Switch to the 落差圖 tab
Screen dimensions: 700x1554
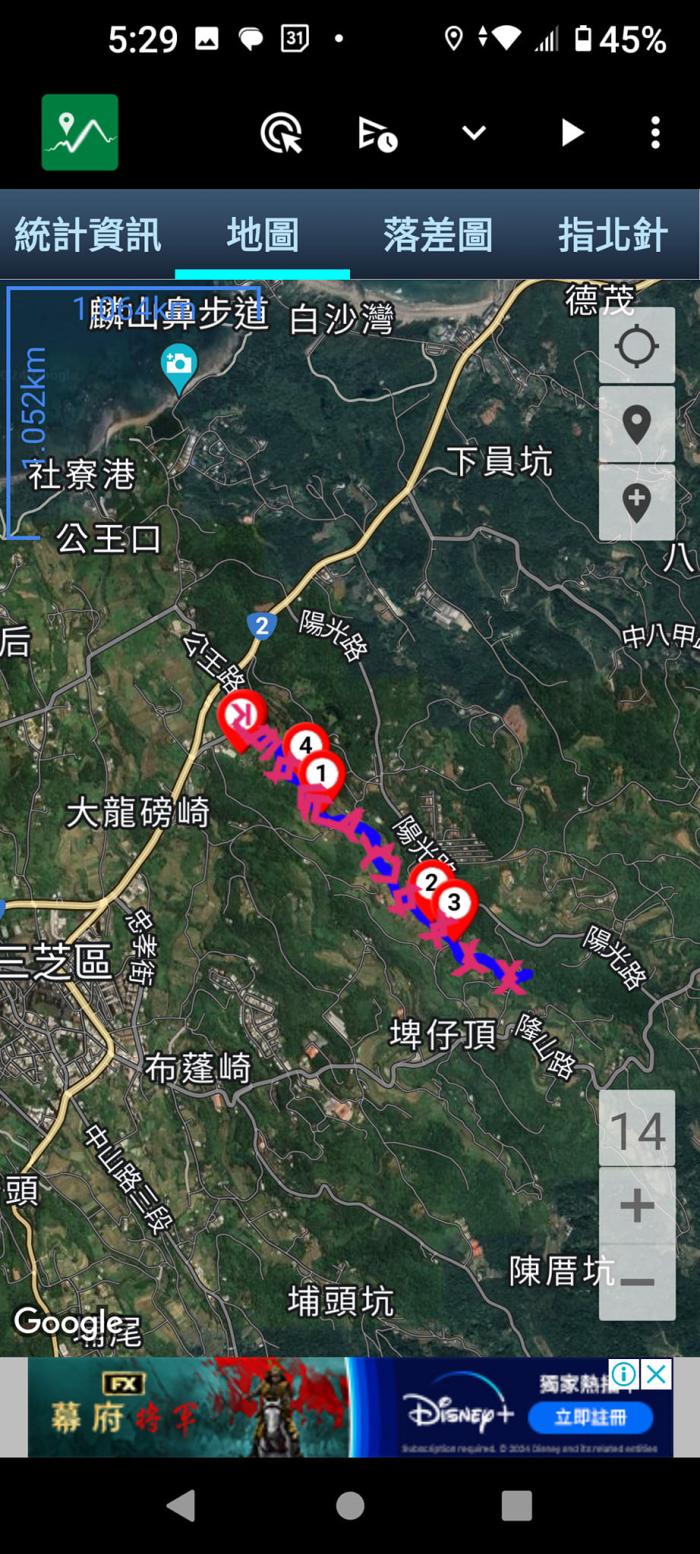pos(437,236)
